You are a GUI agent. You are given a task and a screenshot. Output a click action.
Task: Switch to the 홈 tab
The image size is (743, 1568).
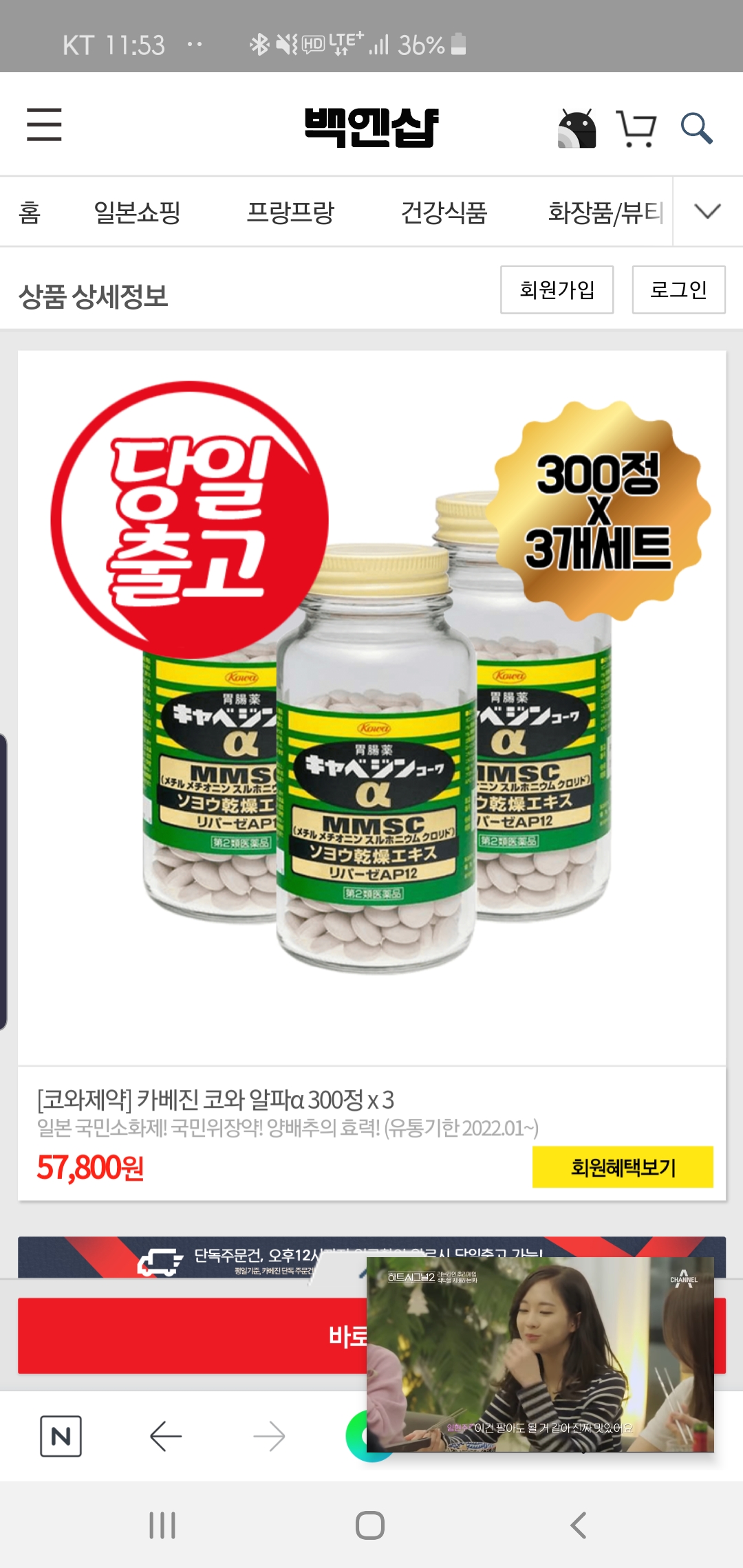[30, 213]
